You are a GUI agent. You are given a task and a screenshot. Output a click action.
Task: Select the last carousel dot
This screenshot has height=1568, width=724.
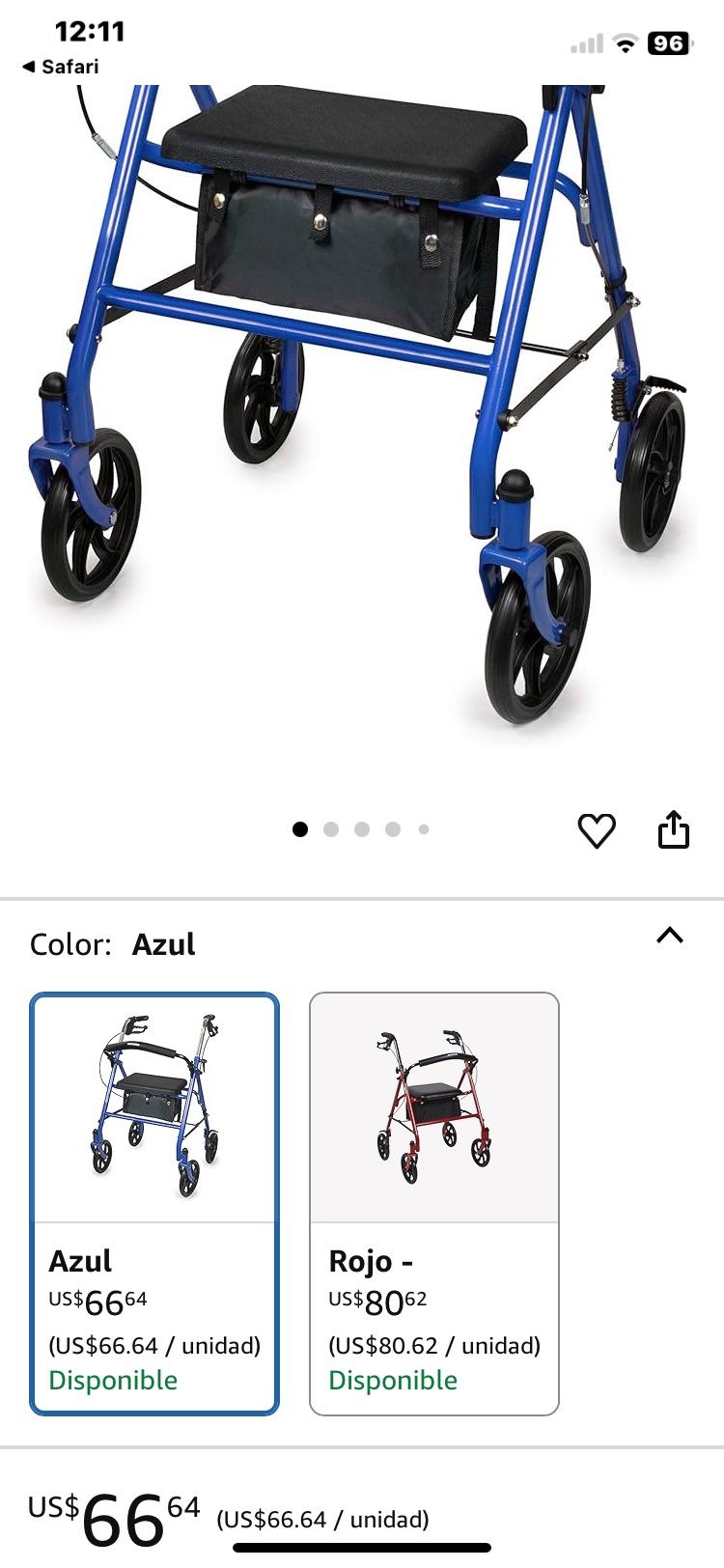point(423,828)
